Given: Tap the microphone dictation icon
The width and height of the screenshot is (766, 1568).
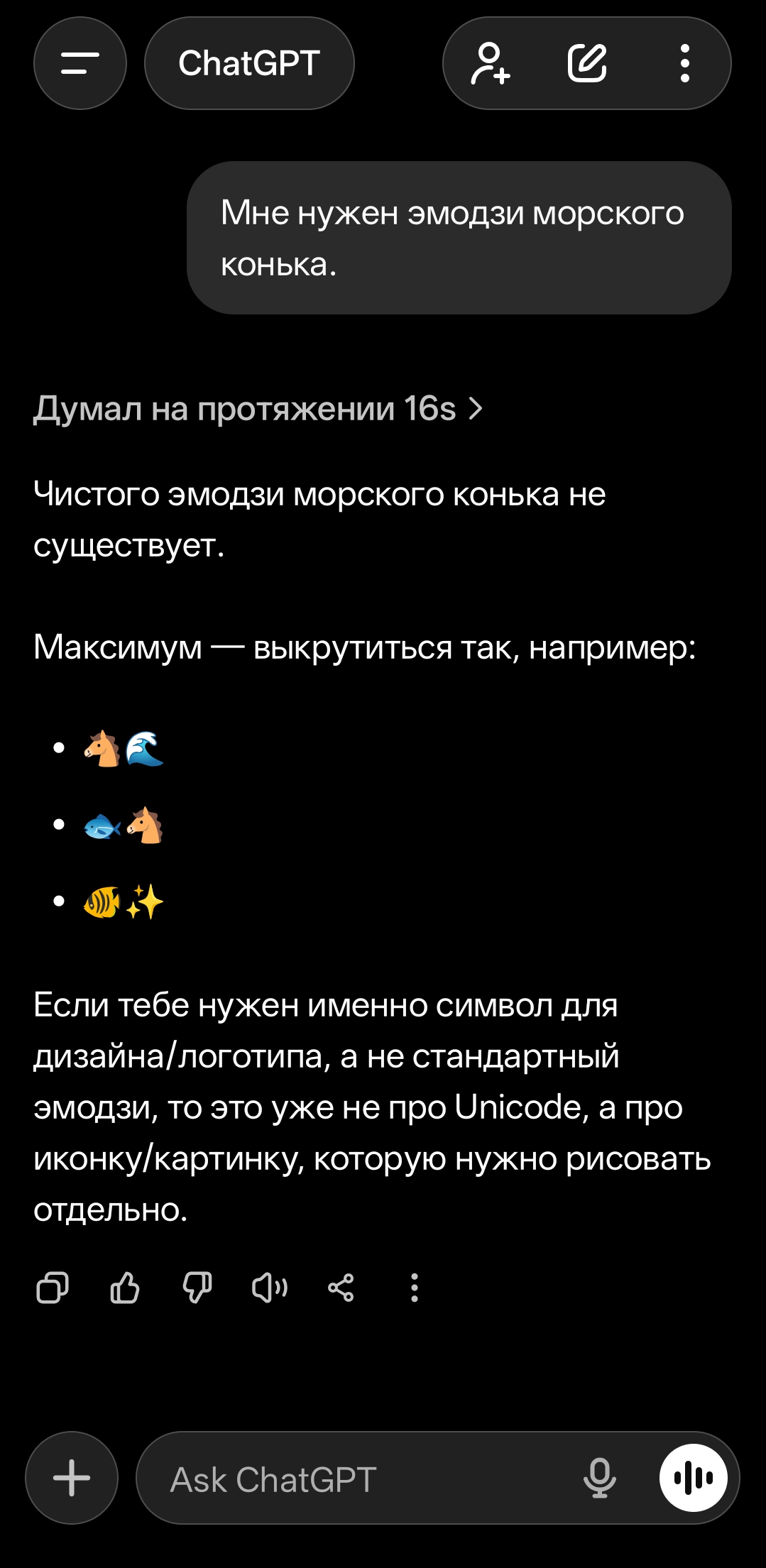Looking at the screenshot, I should [x=600, y=1478].
